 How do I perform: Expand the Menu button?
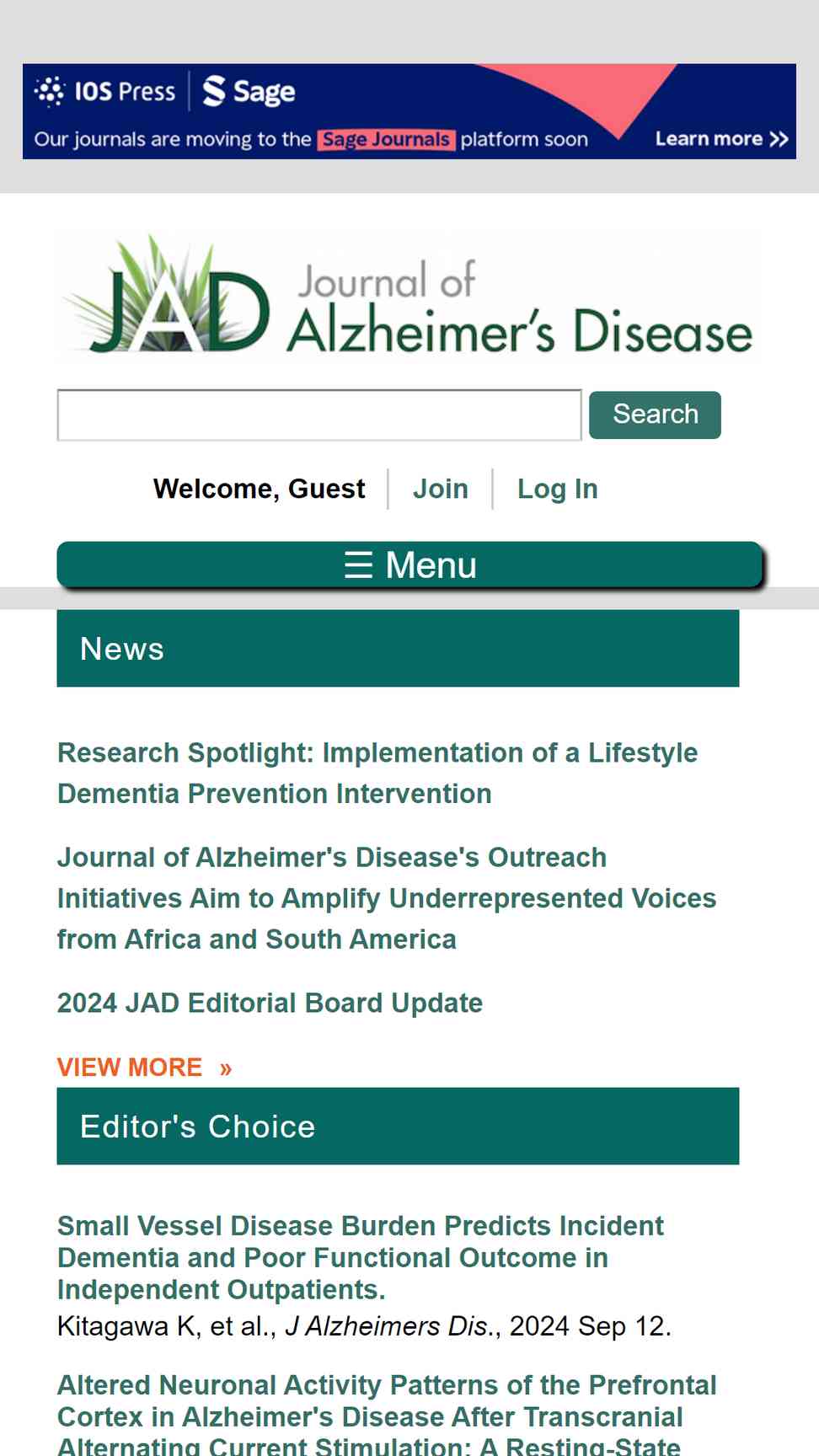click(x=409, y=565)
